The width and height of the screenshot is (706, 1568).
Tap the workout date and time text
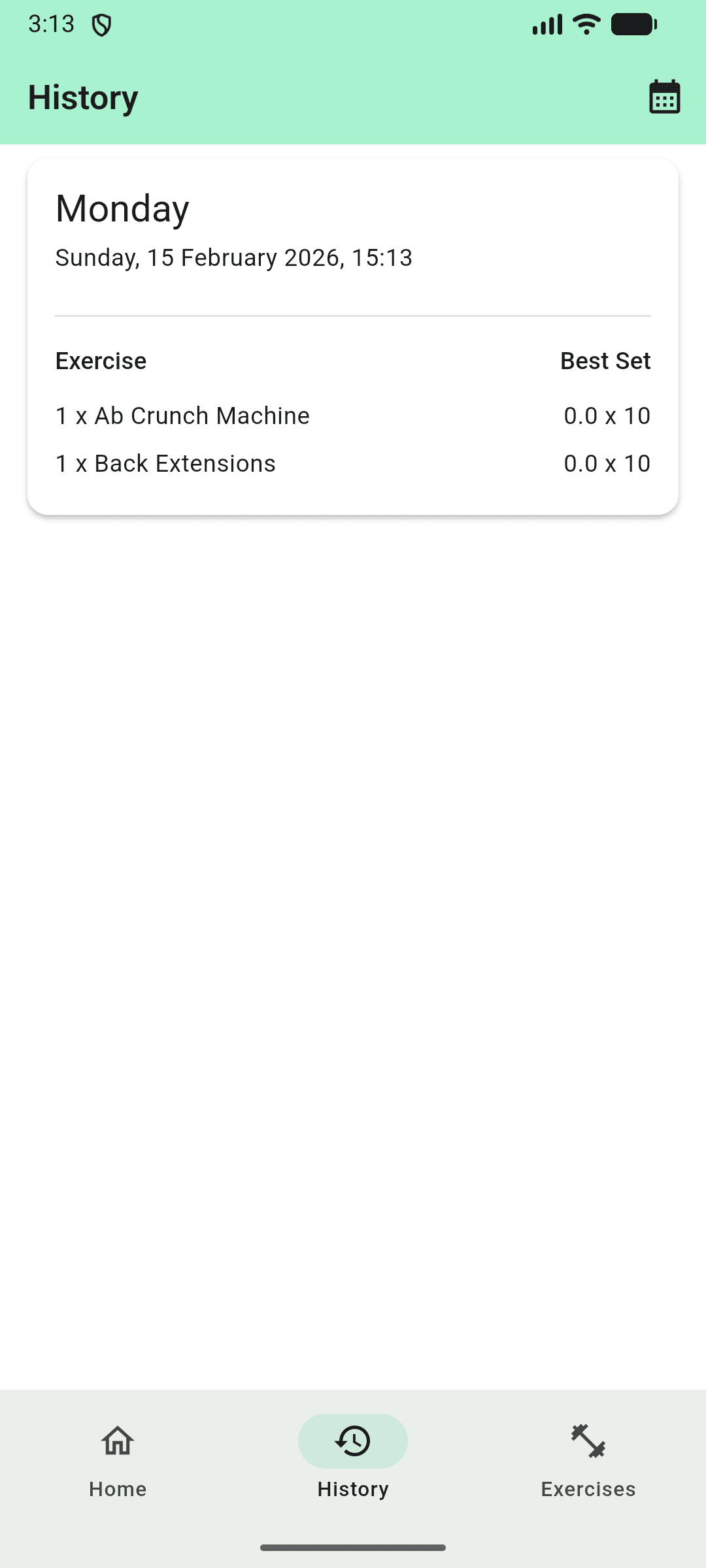[x=233, y=257]
